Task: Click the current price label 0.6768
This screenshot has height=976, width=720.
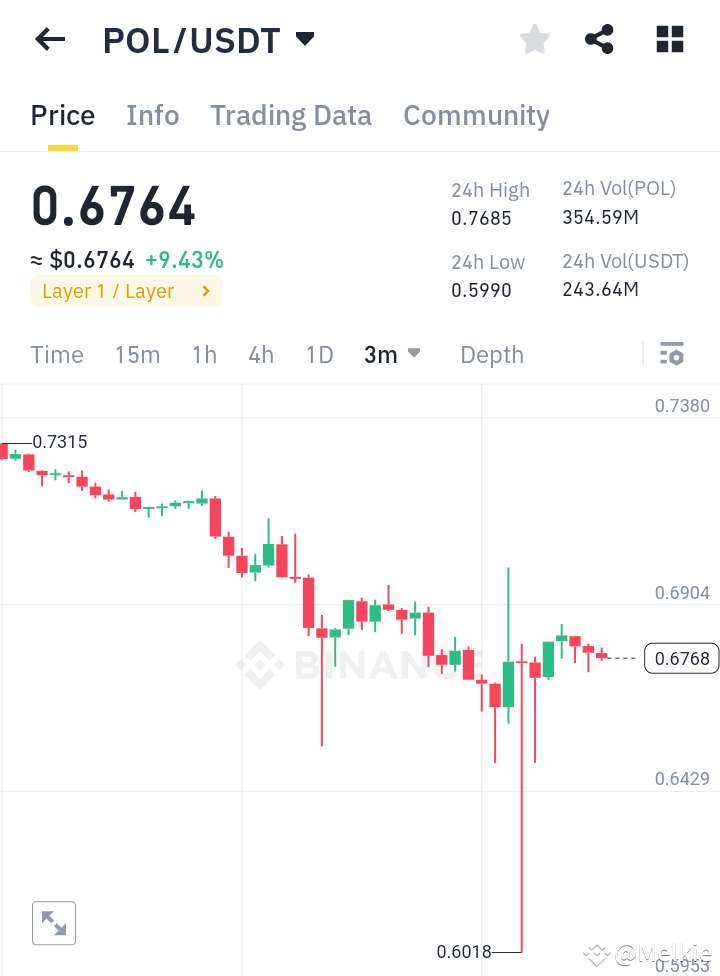Action: (x=681, y=658)
